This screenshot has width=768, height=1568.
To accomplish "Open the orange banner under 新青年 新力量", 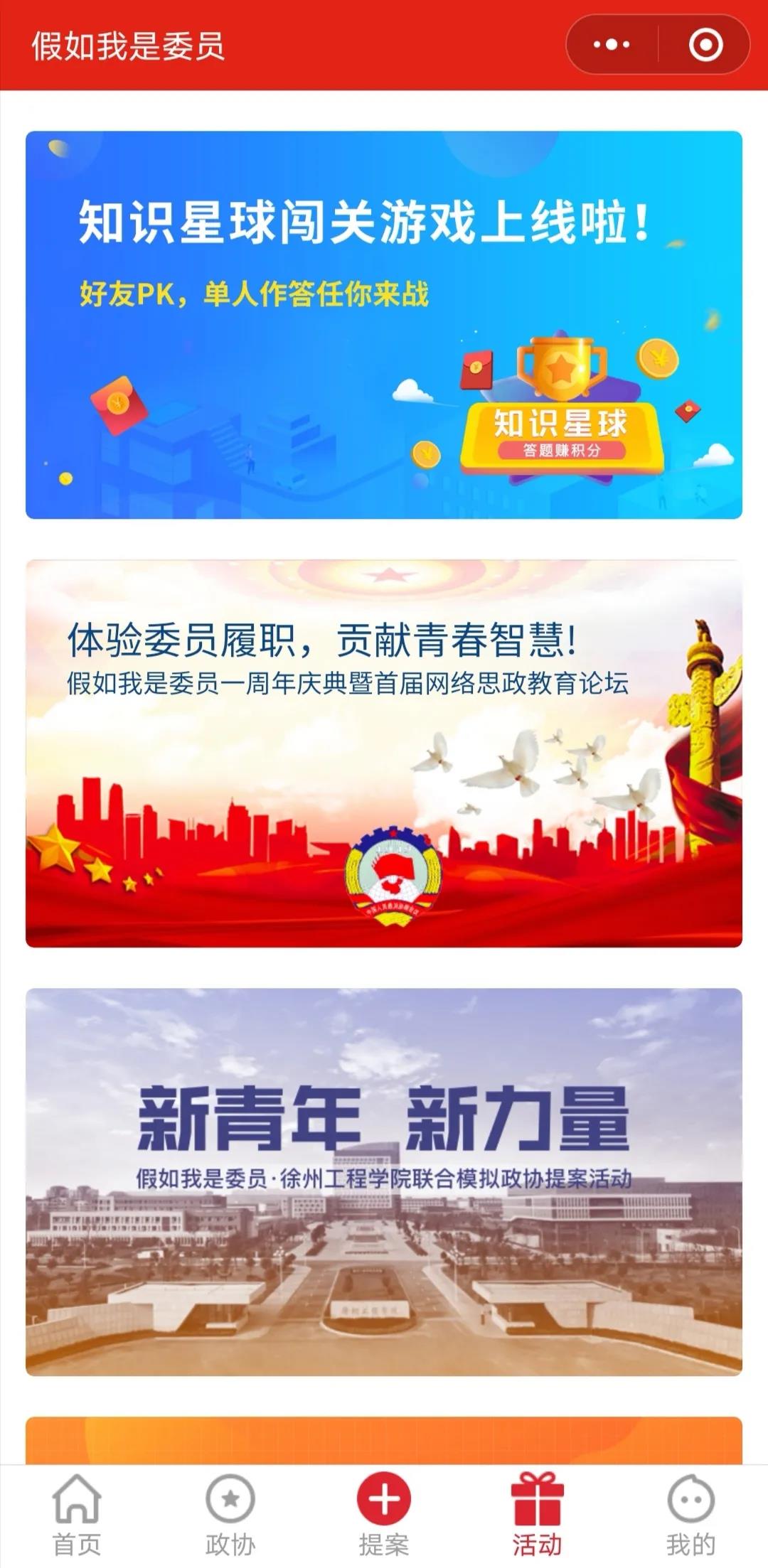I will point(384,1441).
